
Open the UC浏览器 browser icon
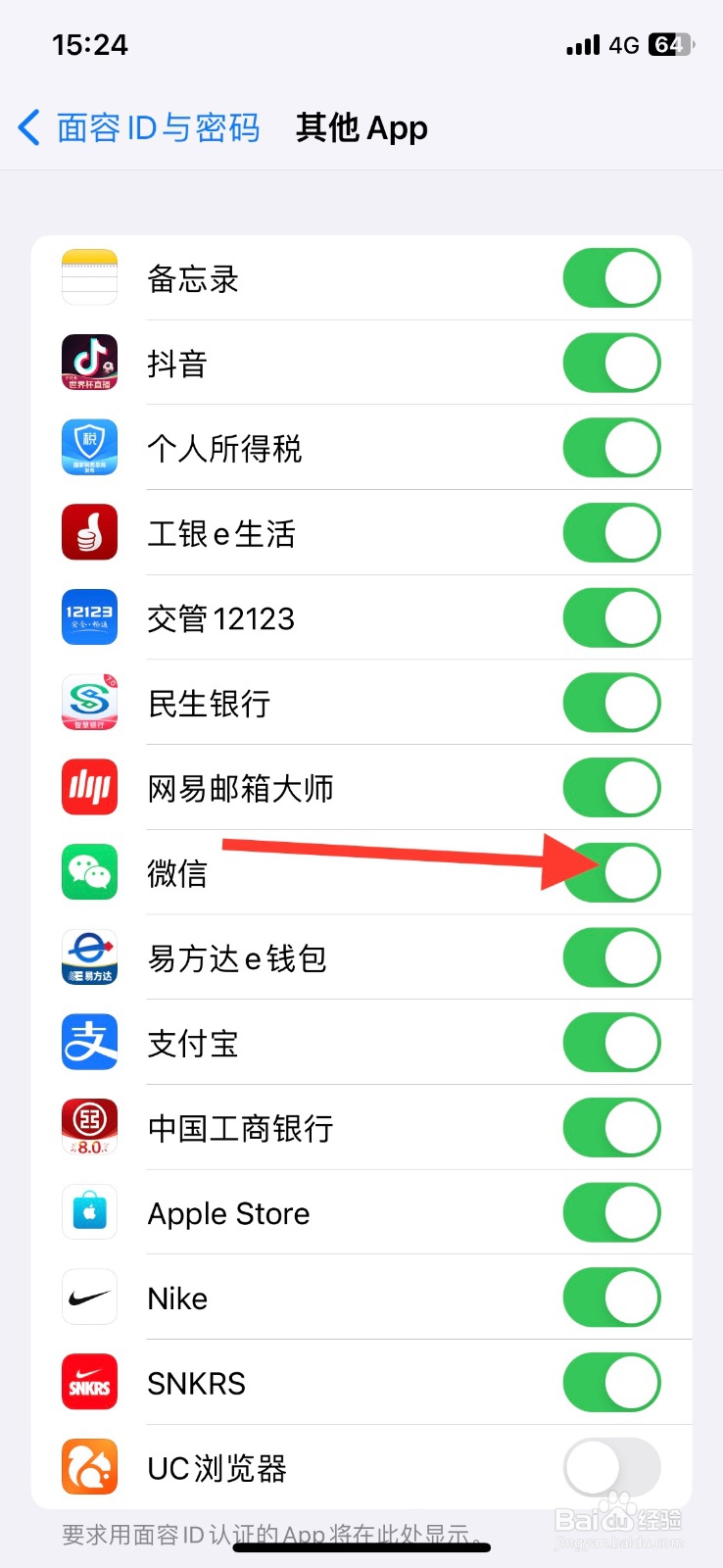coord(89,1467)
